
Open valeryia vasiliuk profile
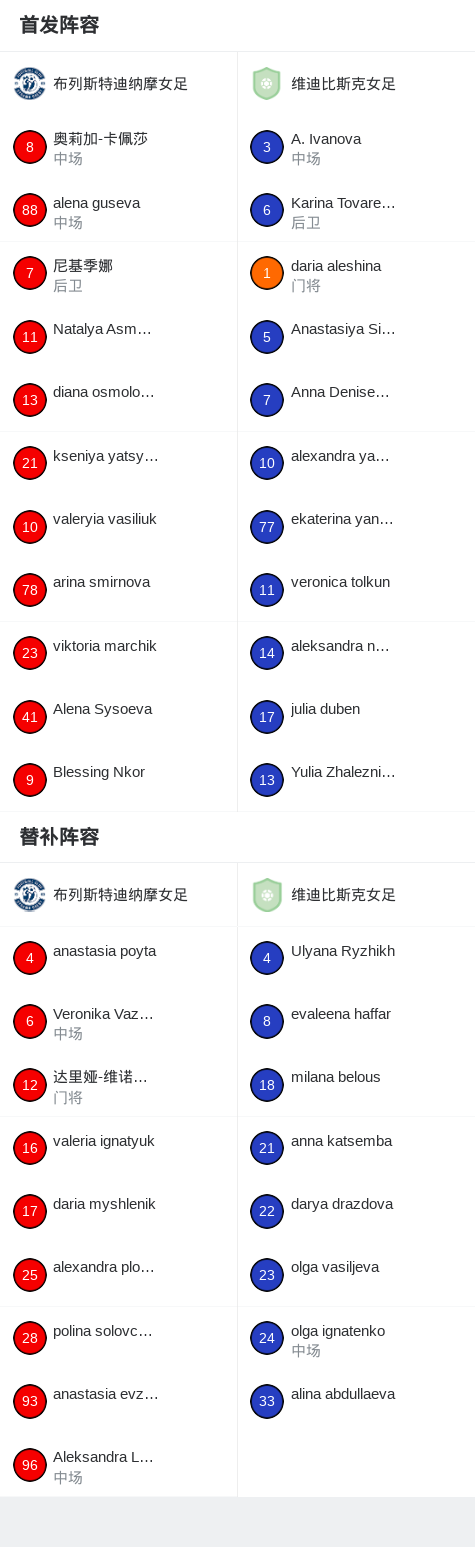[118, 527]
